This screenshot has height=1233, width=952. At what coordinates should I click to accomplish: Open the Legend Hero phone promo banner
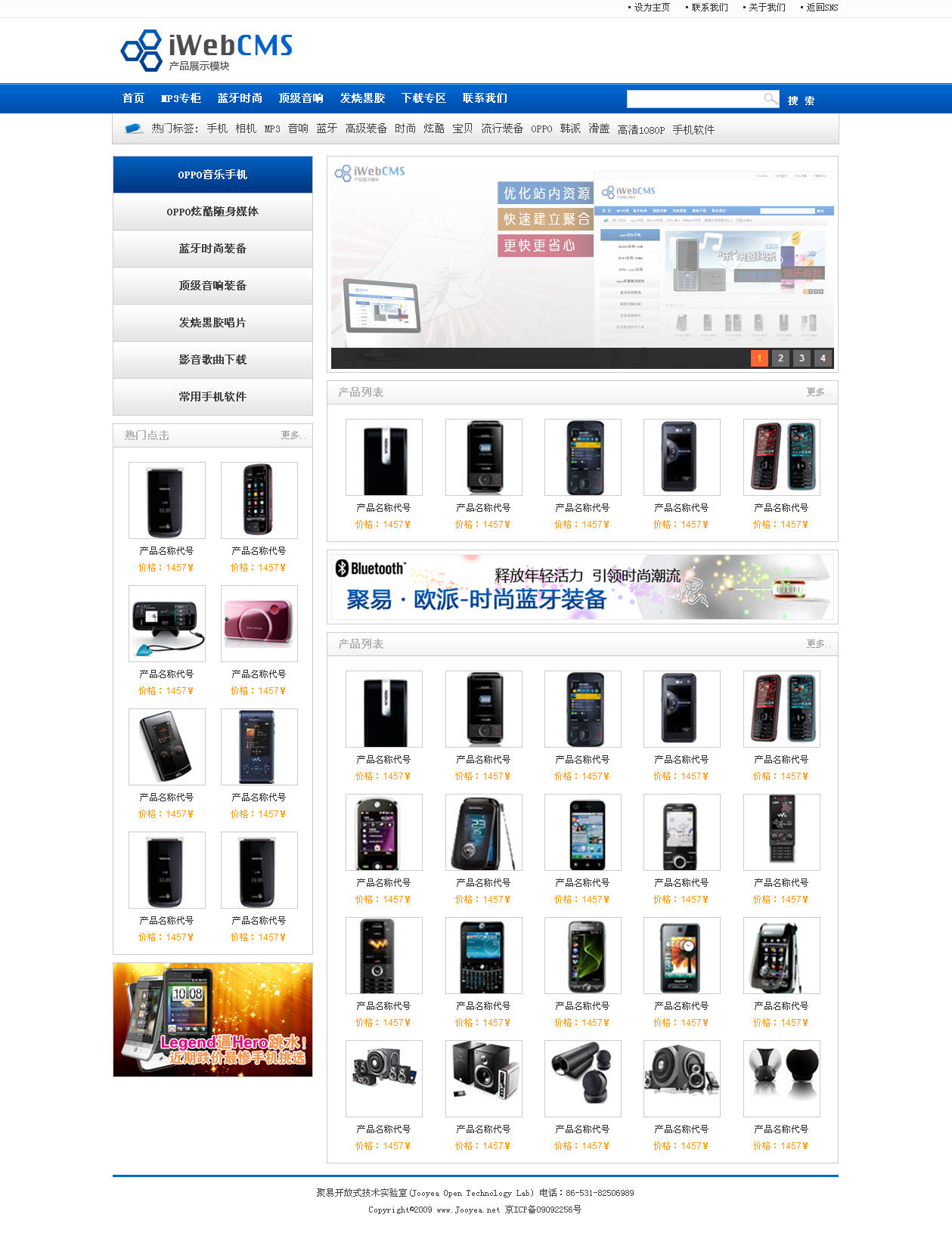coord(212,1019)
